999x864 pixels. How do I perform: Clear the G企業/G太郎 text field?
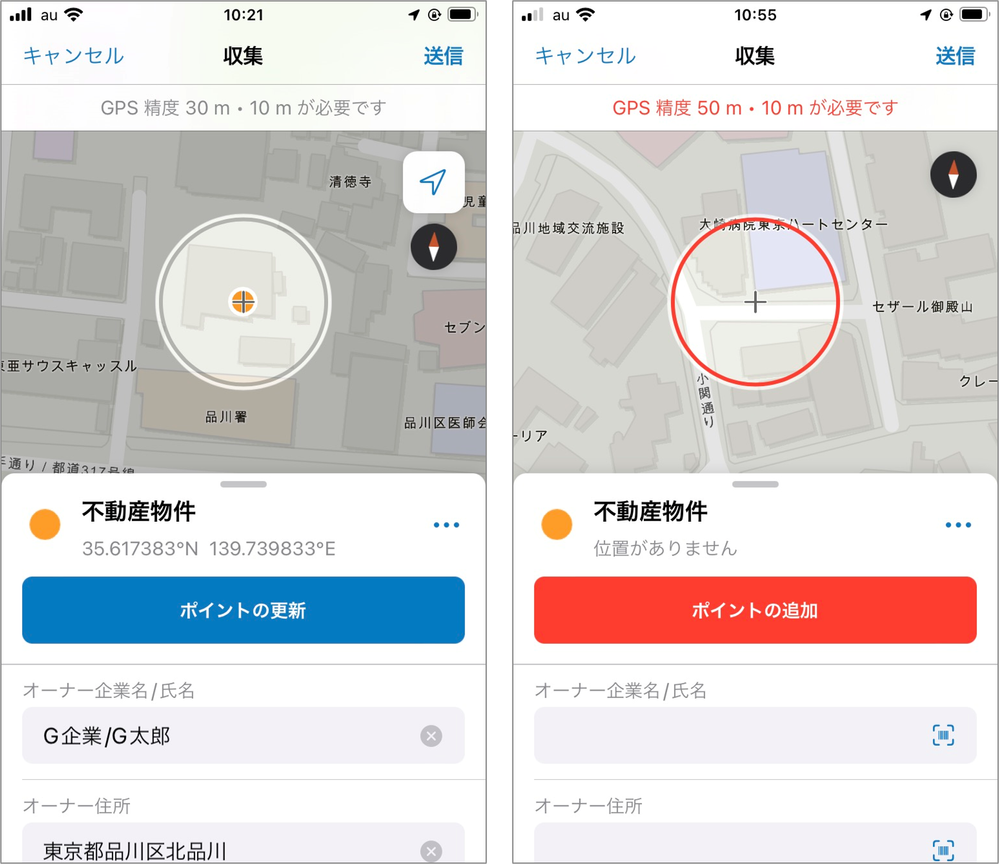pyautogui.click(x=431, y=737)
